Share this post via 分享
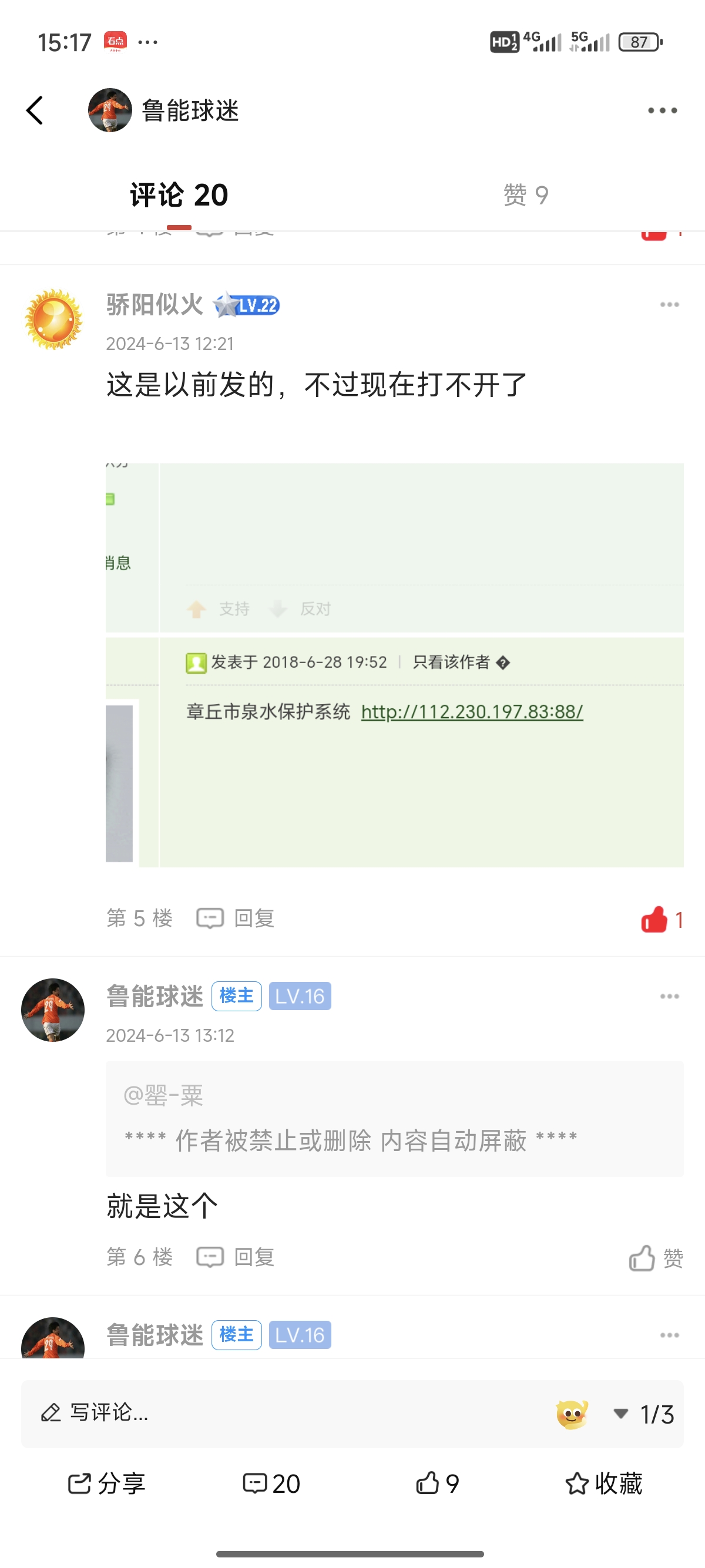 [x=106, y=1483]
